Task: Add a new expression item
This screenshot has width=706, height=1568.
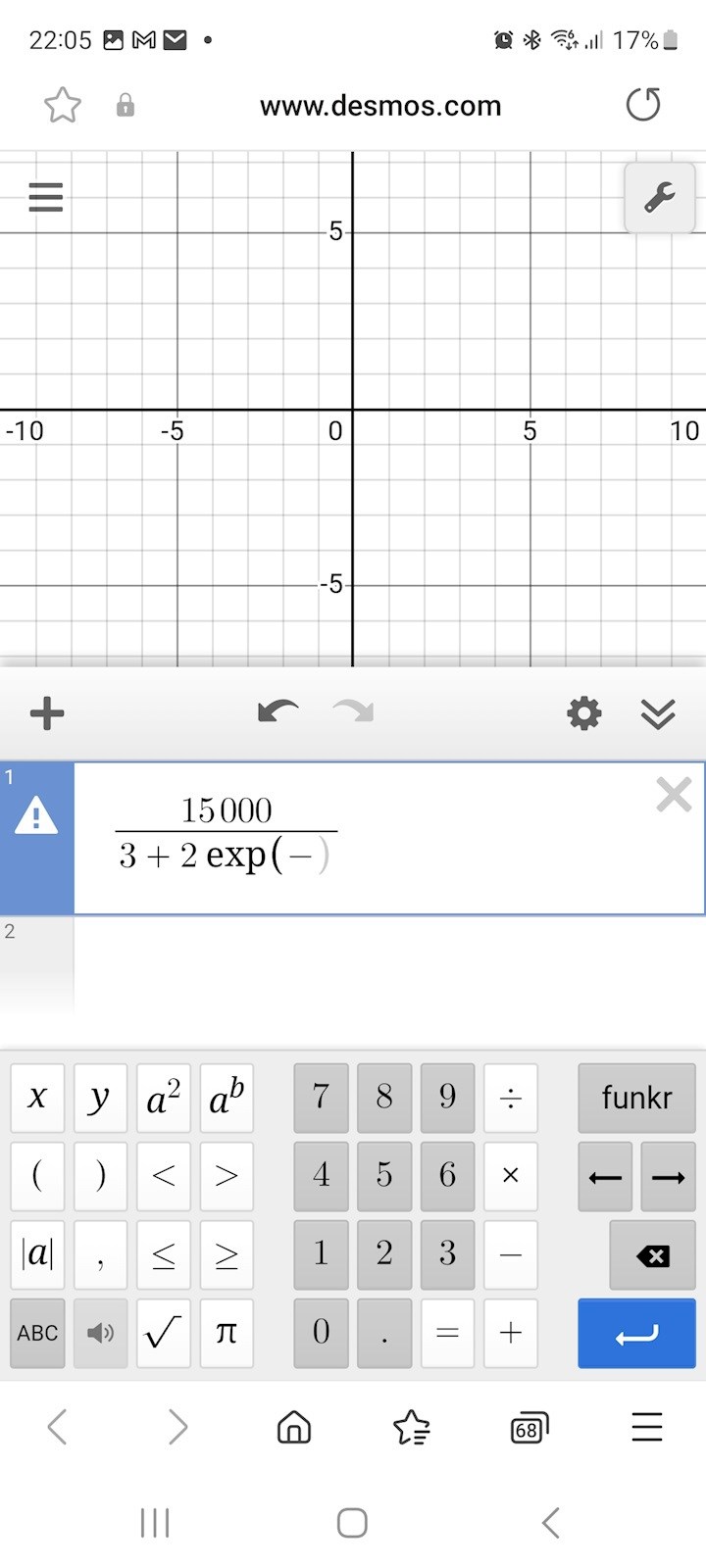Action: click(x=47, y=713)
